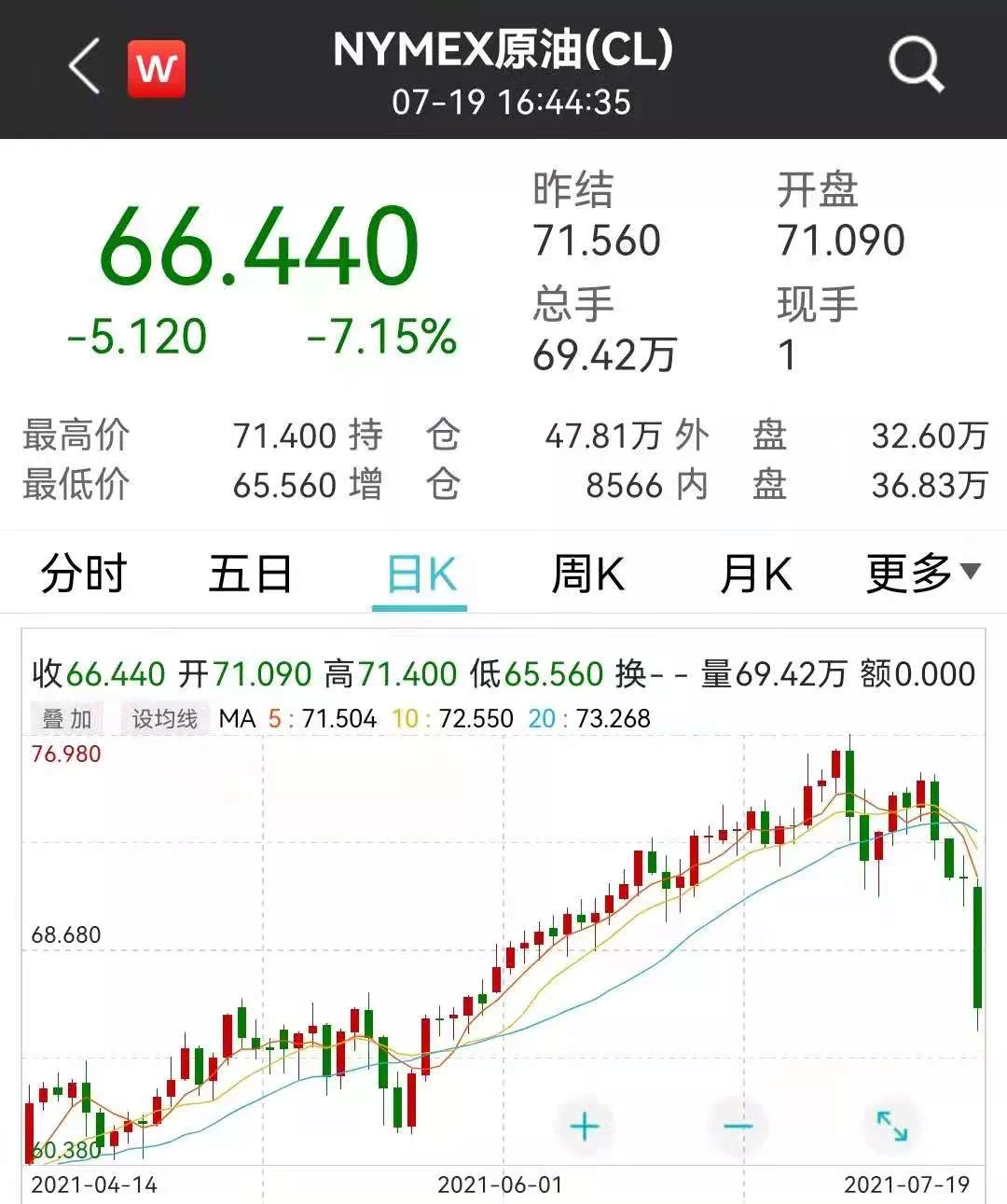The height and width of the screenshot is (1204, 1007).
Task: Switch to the 五日 chart tab
Action: [250, 574]
